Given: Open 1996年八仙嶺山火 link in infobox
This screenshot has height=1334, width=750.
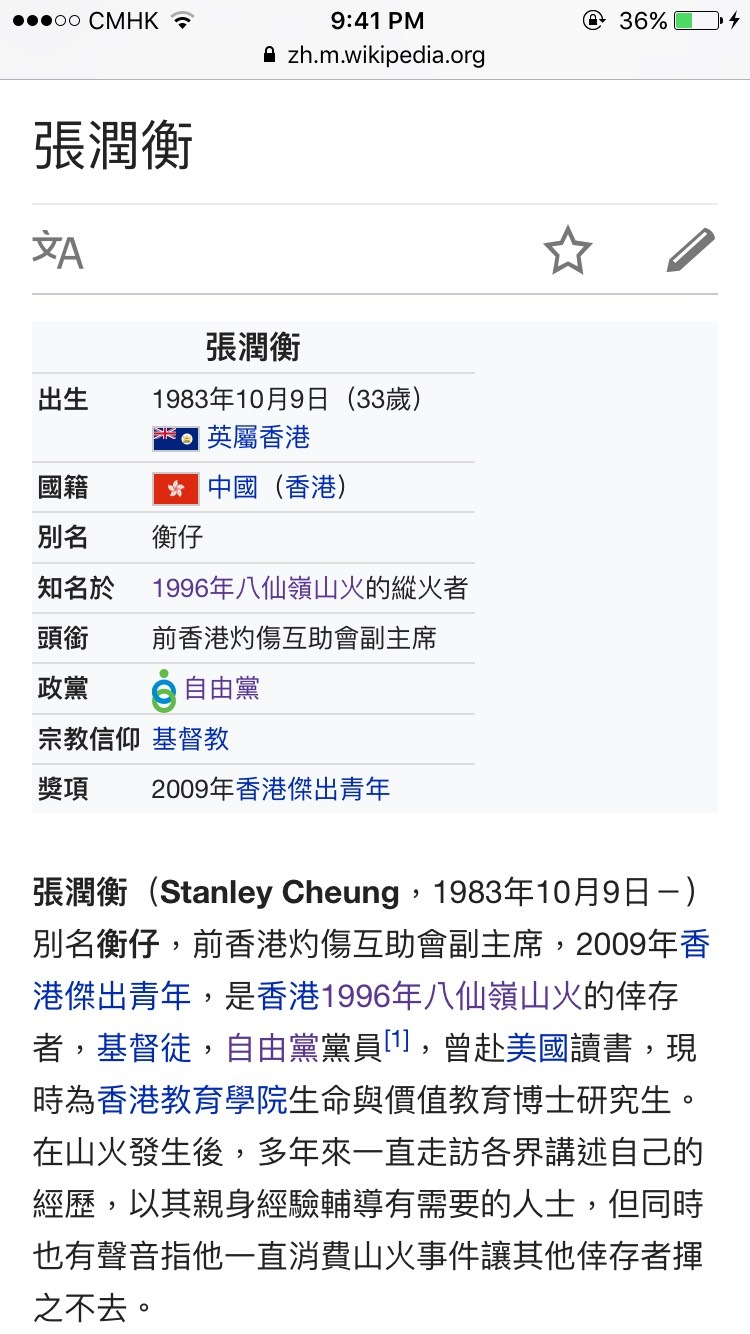Looking at the screenshot, I should [x=258, y=588].
